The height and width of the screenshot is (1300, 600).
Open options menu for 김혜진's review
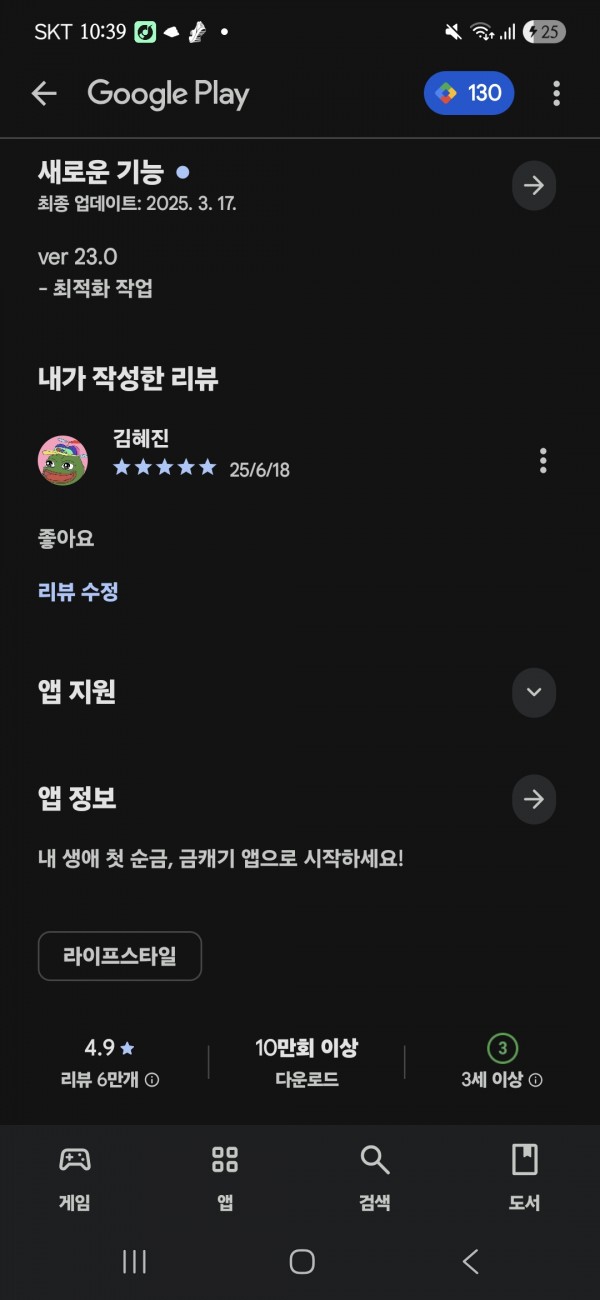click(x=543, y=461)
